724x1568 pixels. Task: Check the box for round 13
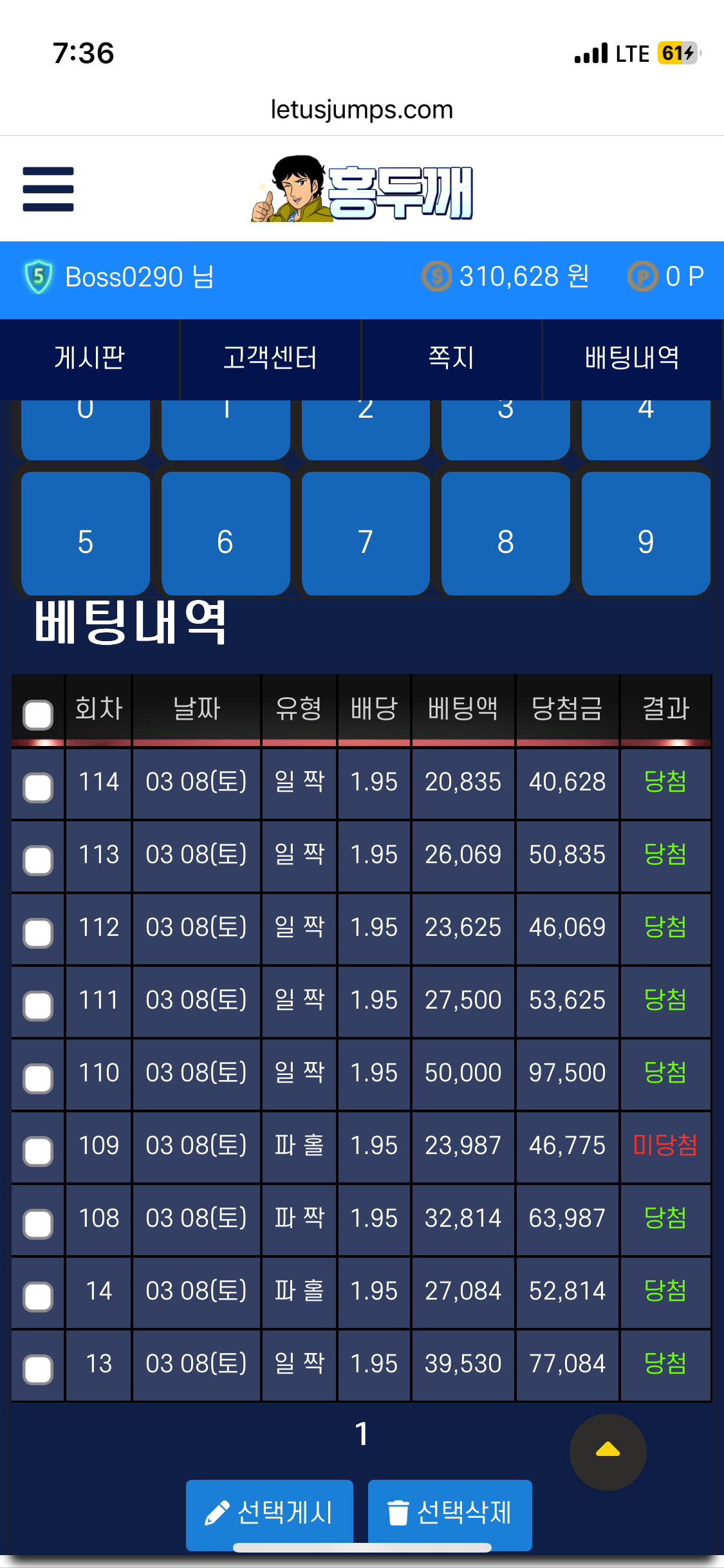click(38, 1370)
